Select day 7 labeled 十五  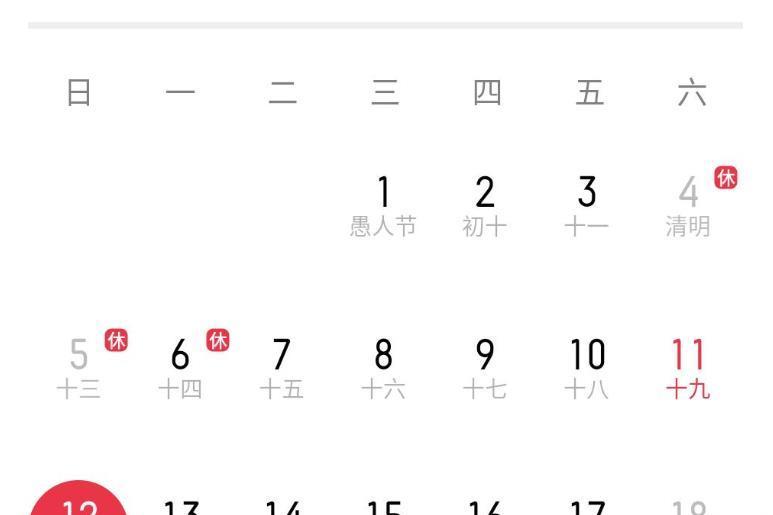(x=282, y=368)
